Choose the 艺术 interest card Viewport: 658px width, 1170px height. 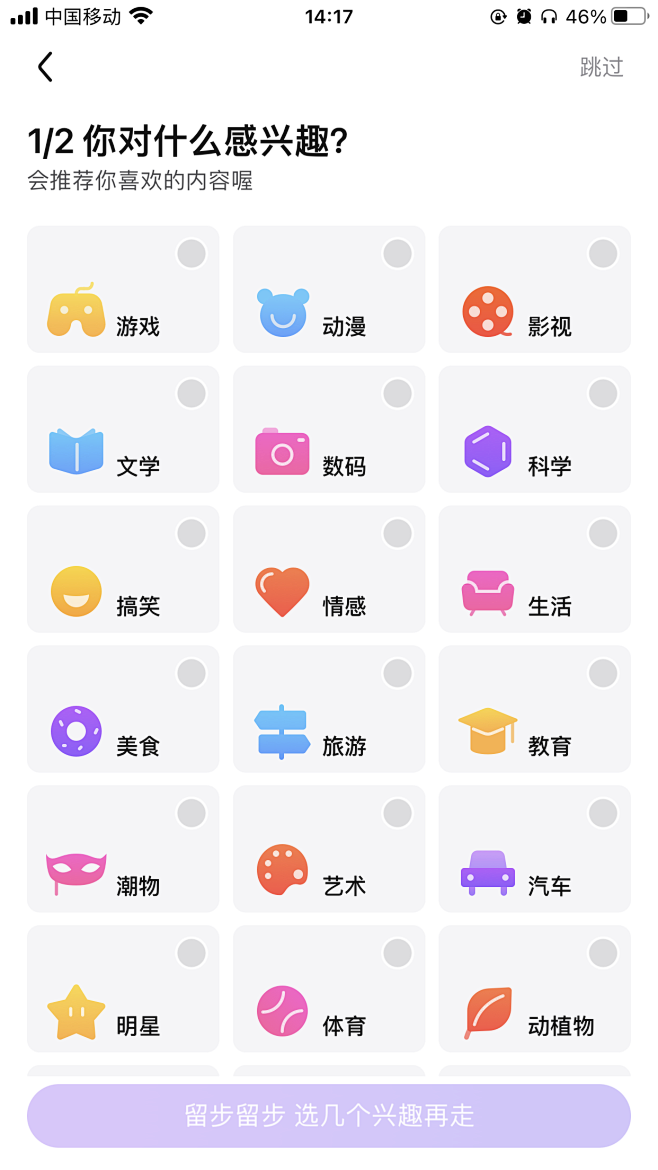point(329,849)
